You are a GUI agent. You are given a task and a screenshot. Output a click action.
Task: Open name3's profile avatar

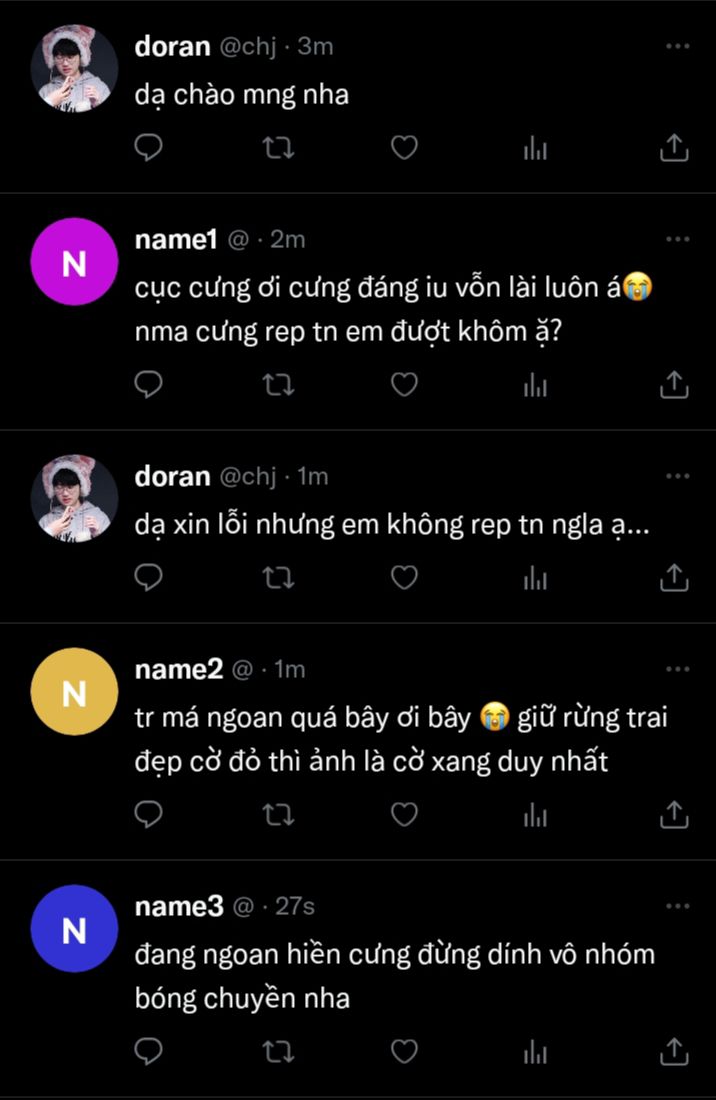(74, 929)
